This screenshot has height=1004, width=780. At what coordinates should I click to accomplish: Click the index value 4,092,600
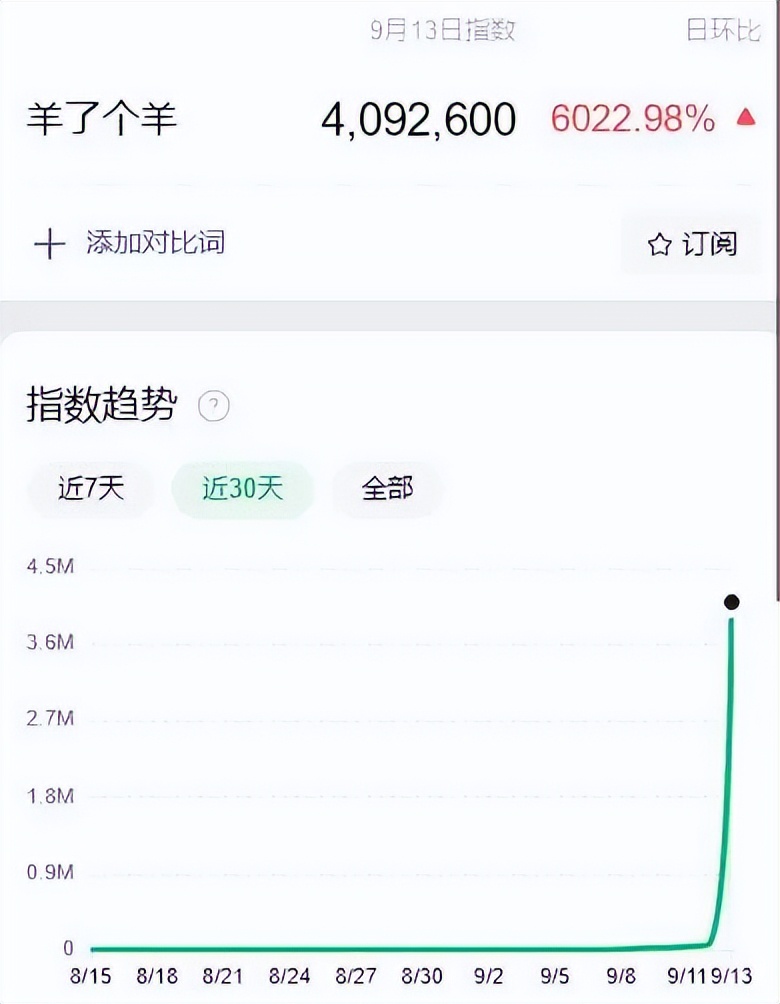[x=418, y=118]
